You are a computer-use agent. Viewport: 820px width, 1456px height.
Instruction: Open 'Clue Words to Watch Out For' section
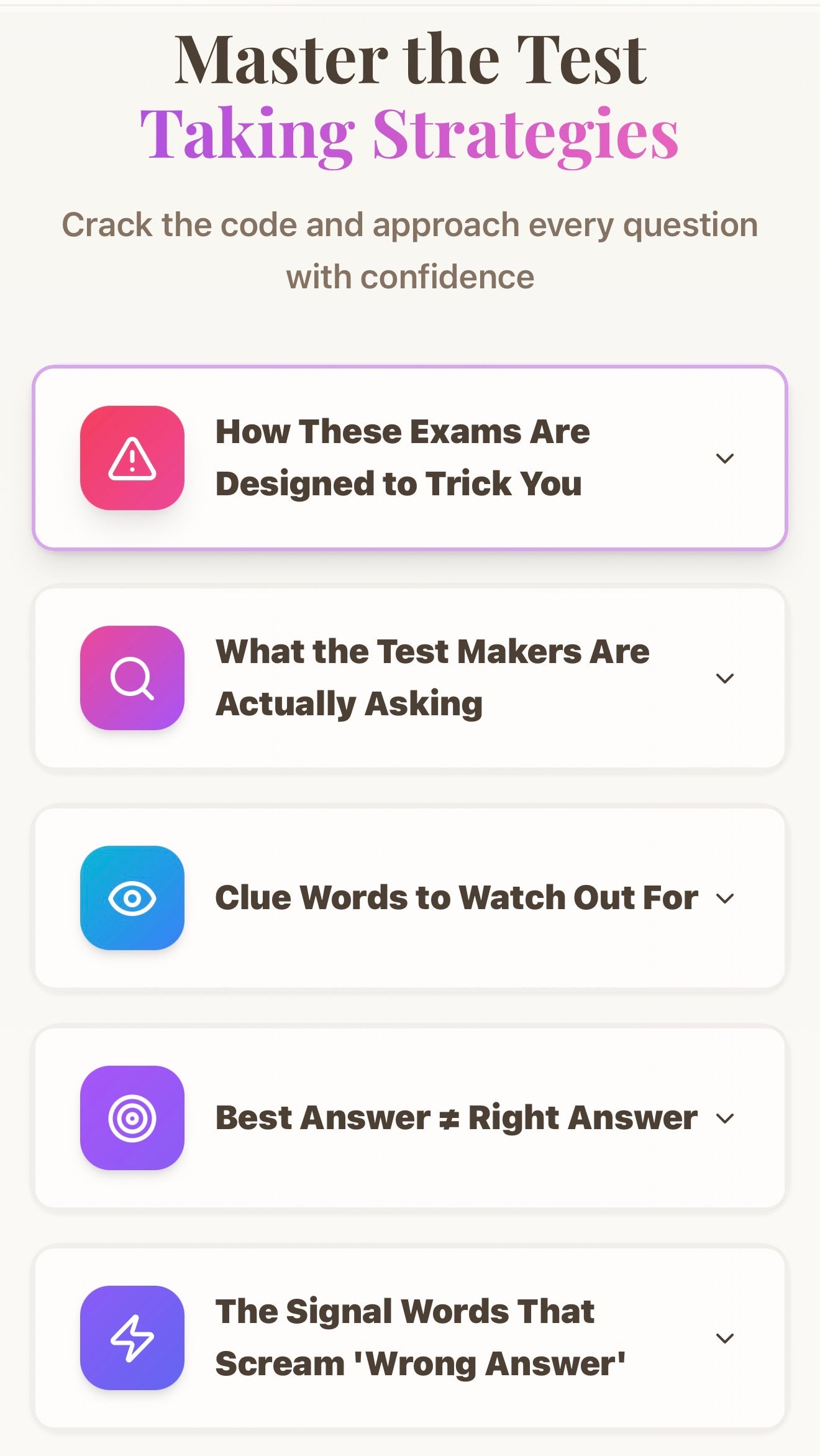pos(410,898)
